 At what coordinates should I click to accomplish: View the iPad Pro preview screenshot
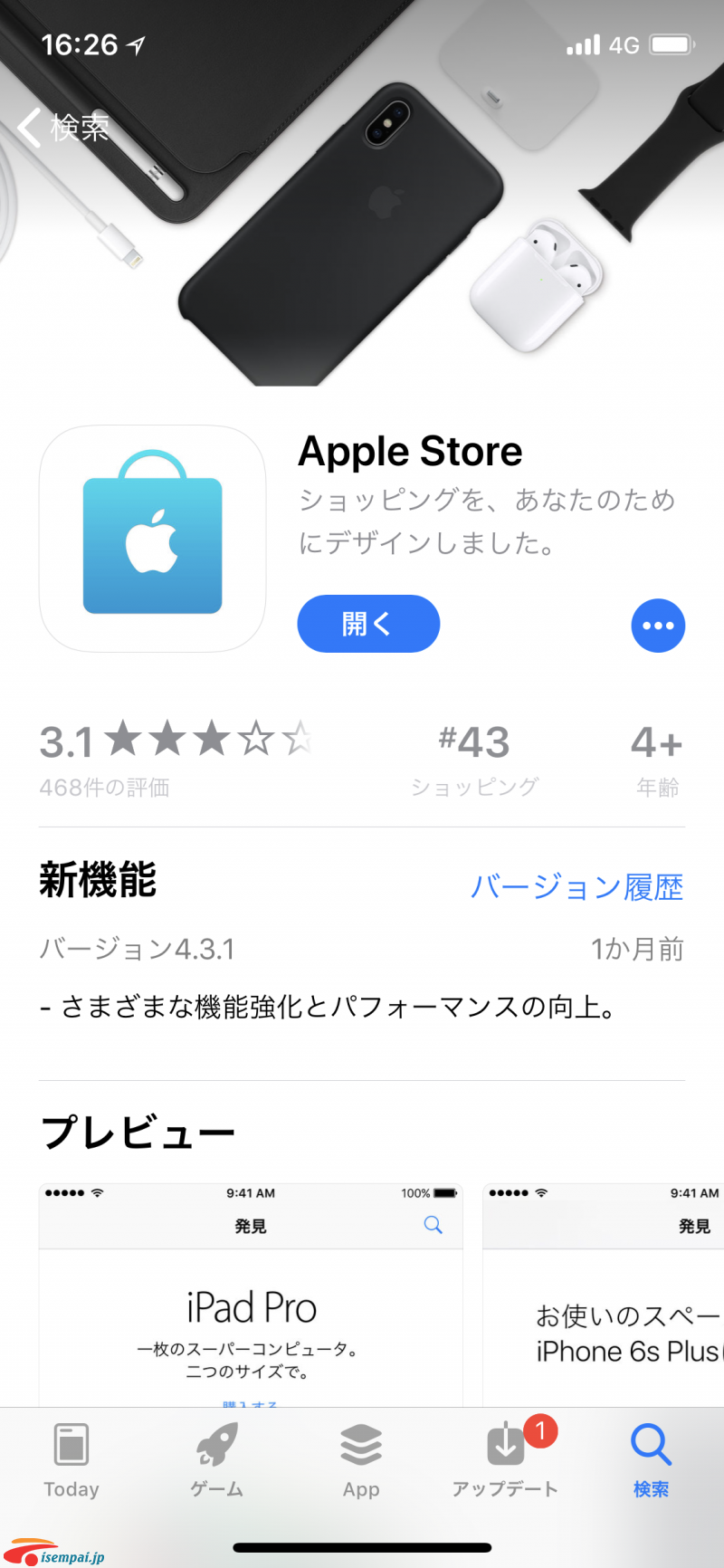tap(251, 1295)
